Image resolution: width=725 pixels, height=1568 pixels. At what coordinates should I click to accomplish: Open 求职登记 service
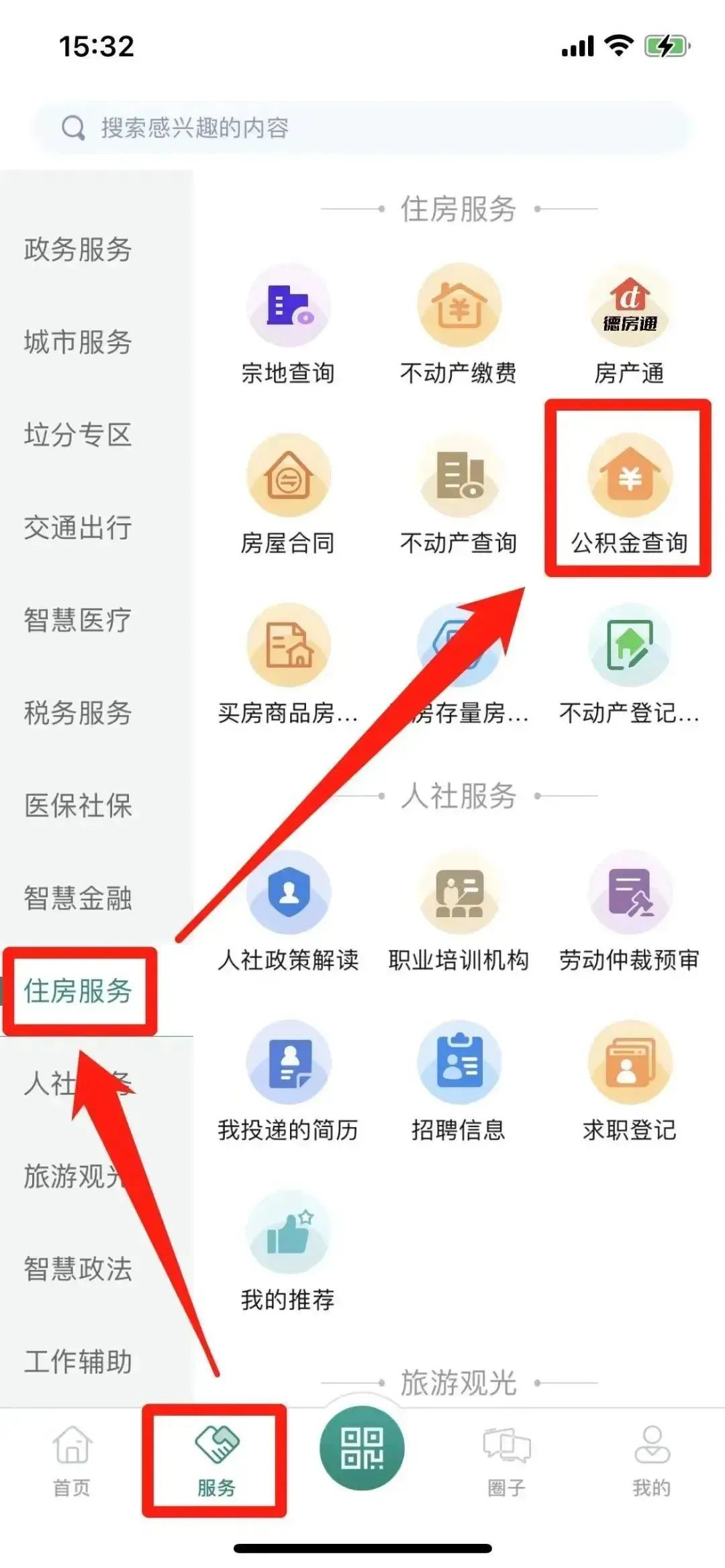coord(629,1082)
